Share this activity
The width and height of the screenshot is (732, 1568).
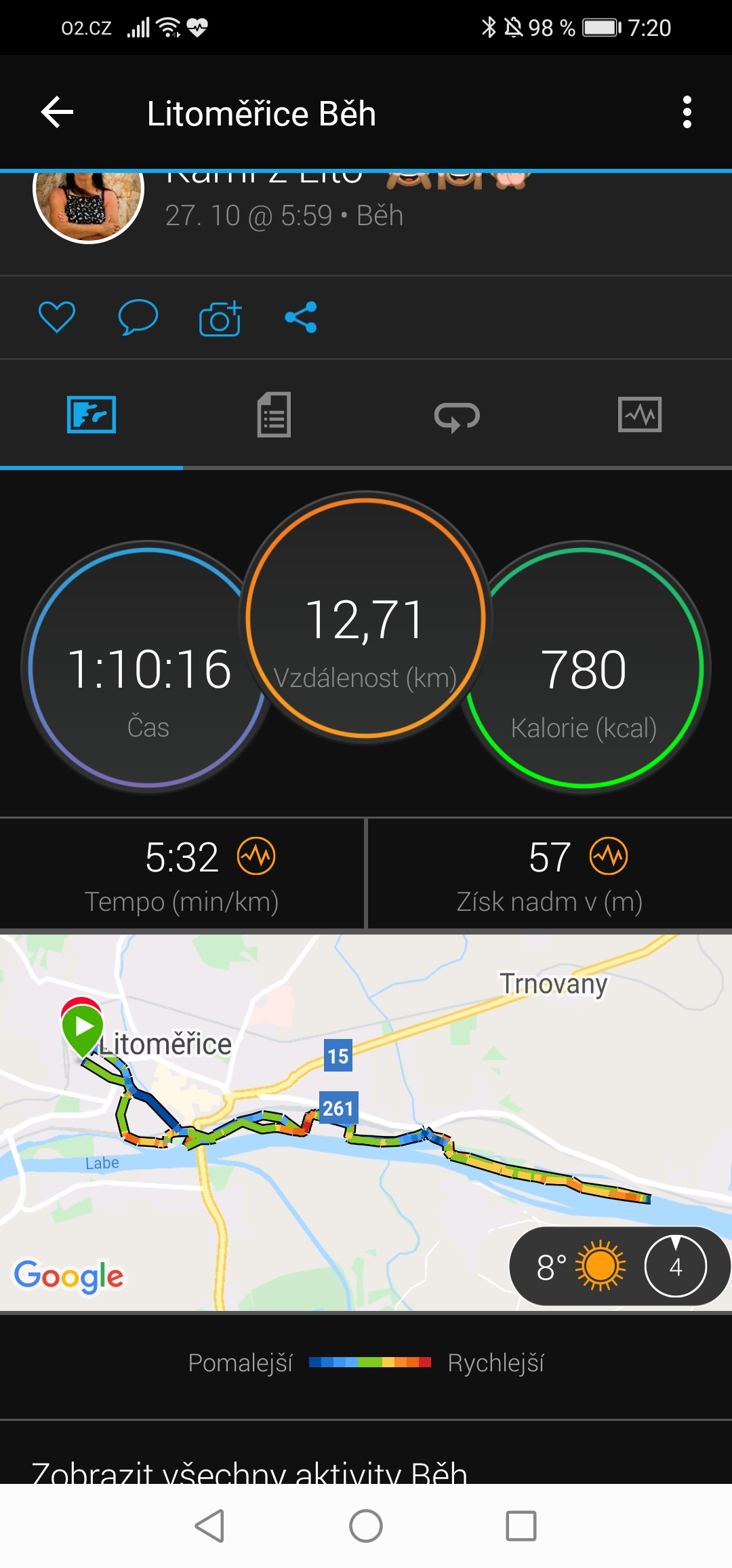(301, 317)
